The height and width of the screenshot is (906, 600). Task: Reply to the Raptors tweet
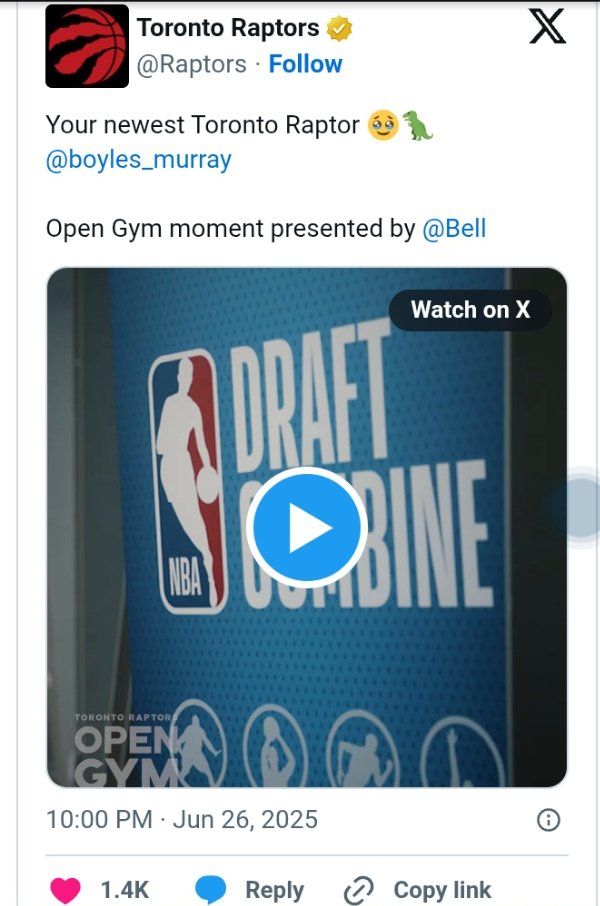click(x=250, y=889)
